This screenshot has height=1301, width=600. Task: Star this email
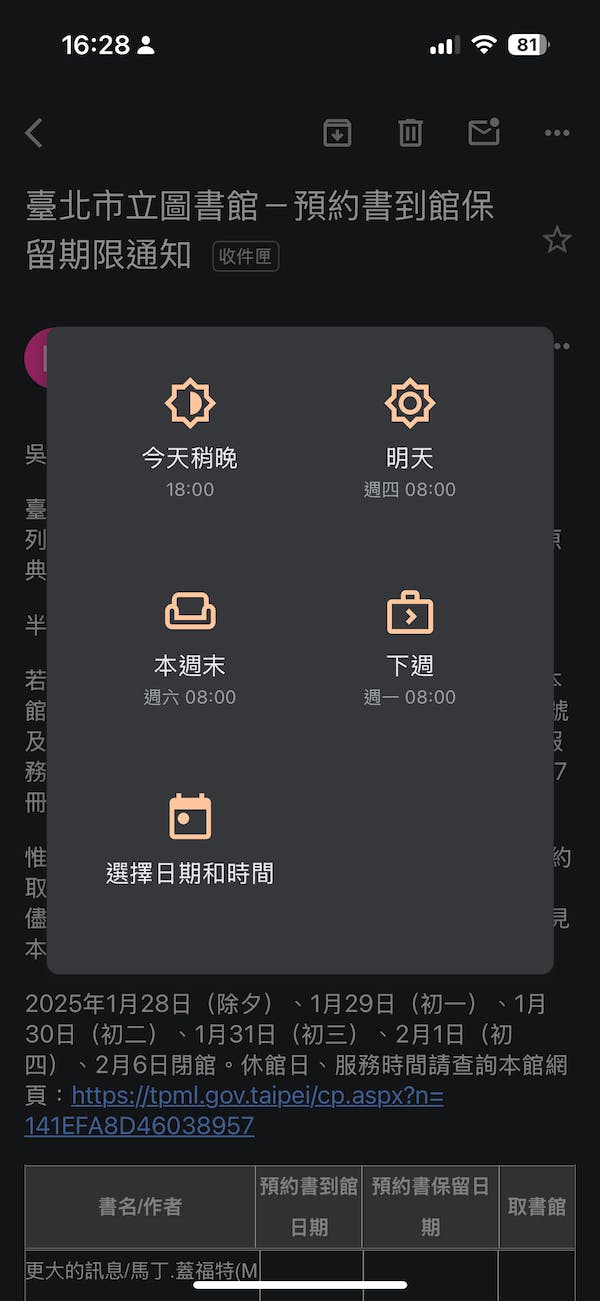coord(557,240)
